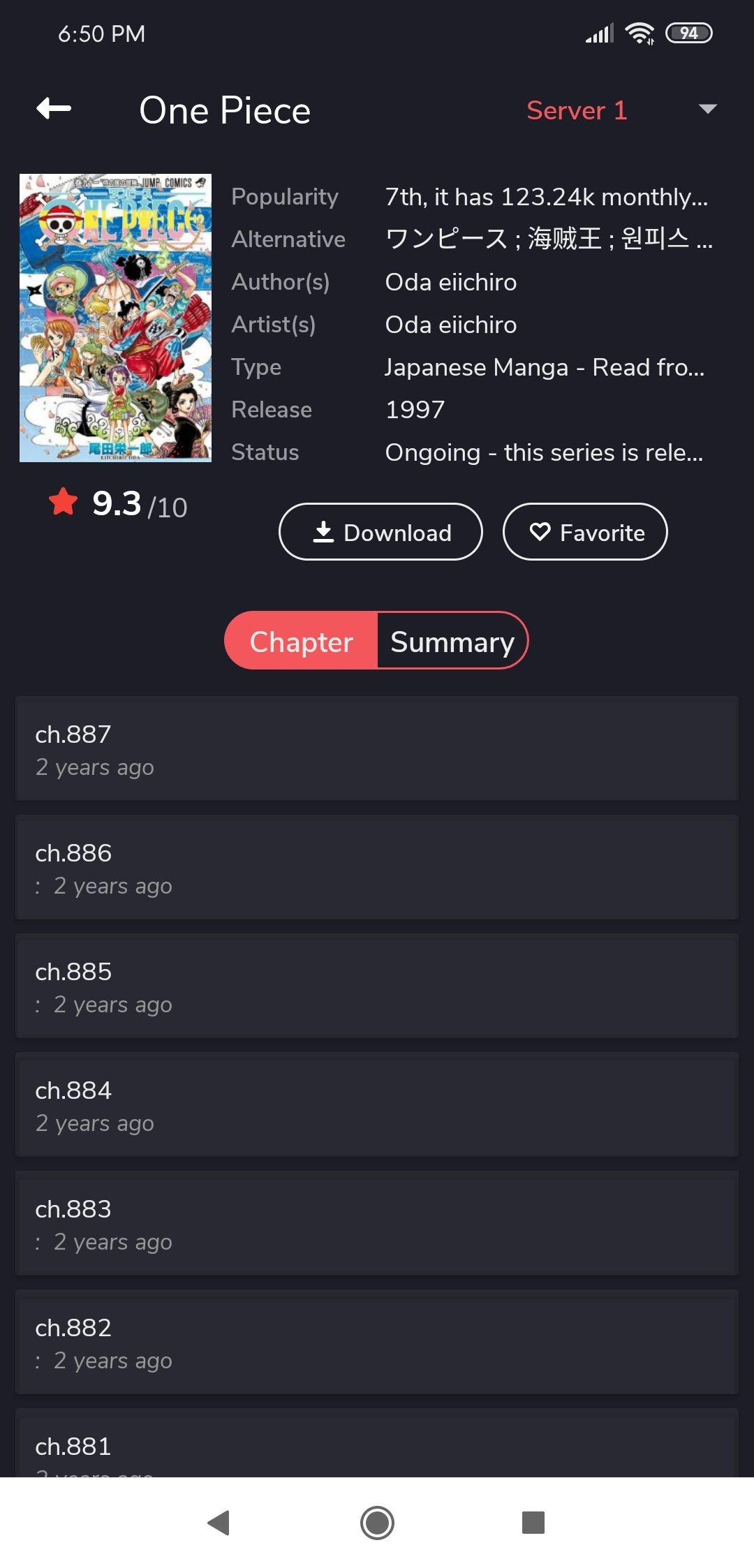Open chapter ch.882
This screenshot has width=754, height=1568.
(x=377, y=1342)
